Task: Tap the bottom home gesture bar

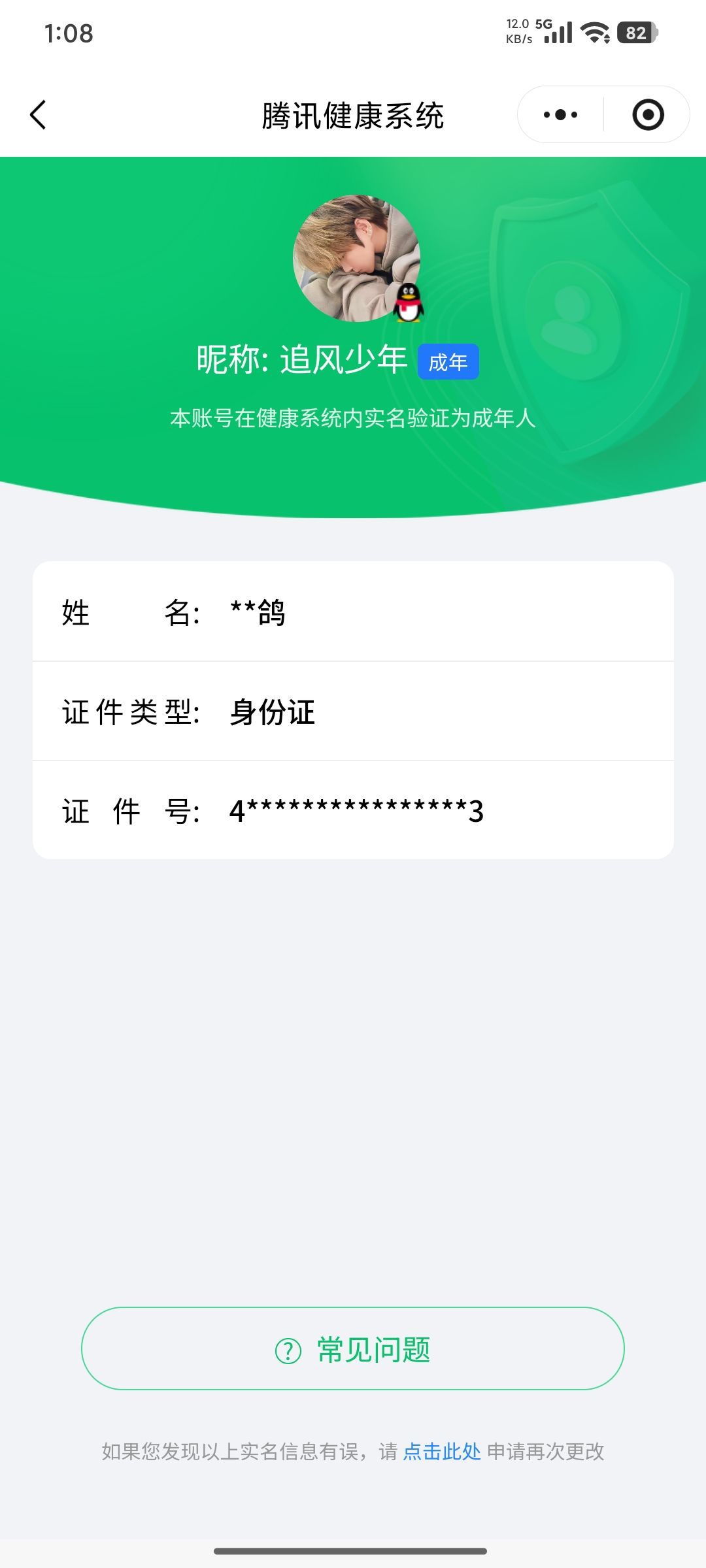Action: tap(353, 1551)
